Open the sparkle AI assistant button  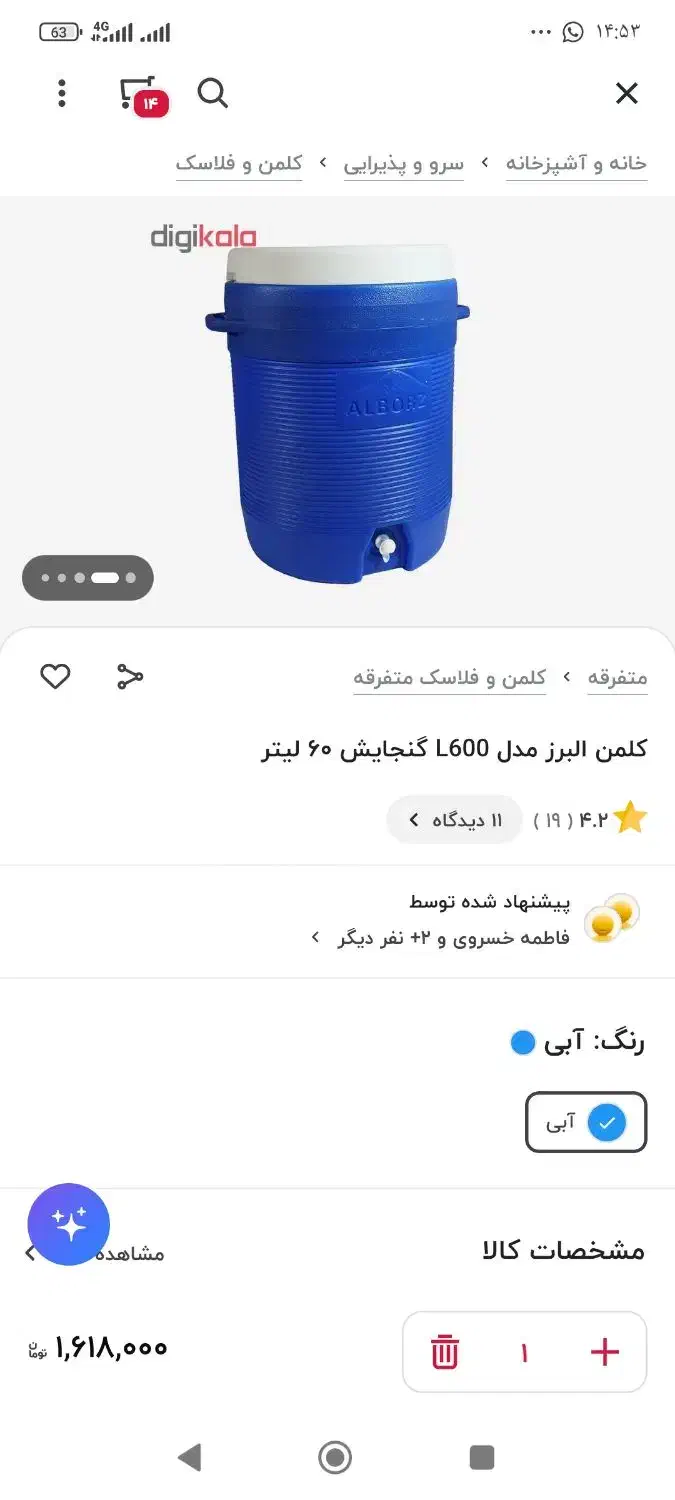tap(69, 1224)
